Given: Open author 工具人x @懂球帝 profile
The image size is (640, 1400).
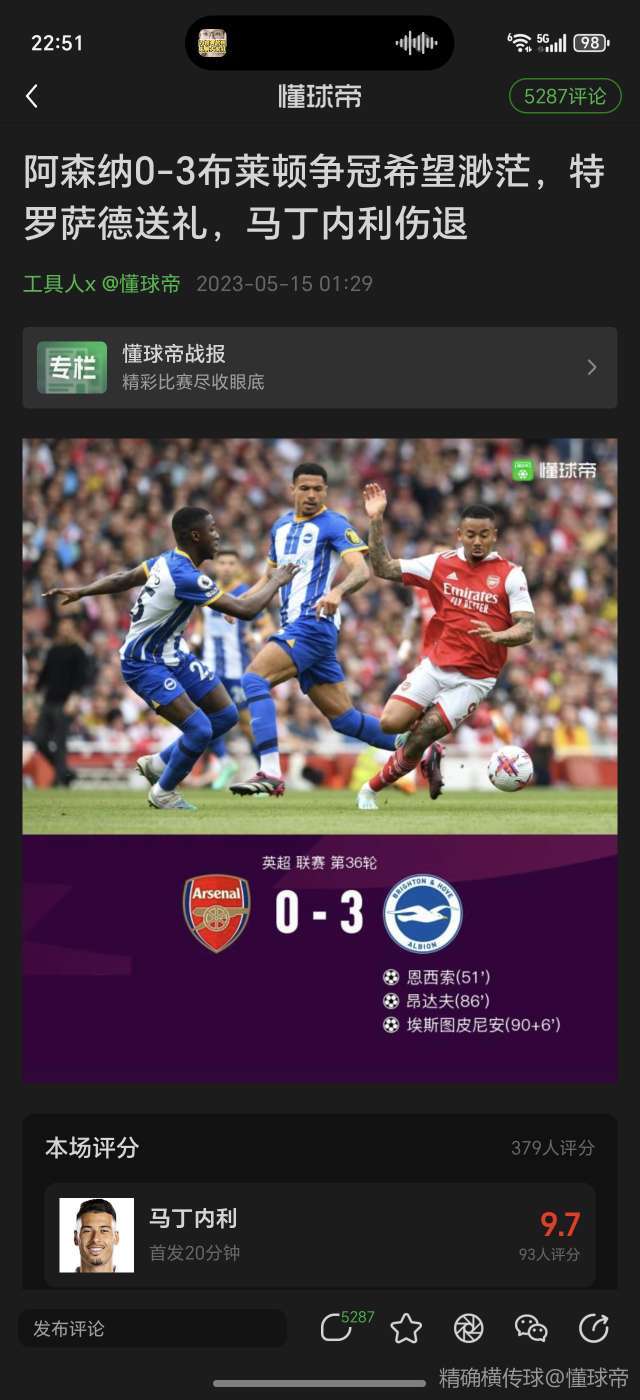Looking at the screenshot, I should pyautogui.click(x=102, y=284).
